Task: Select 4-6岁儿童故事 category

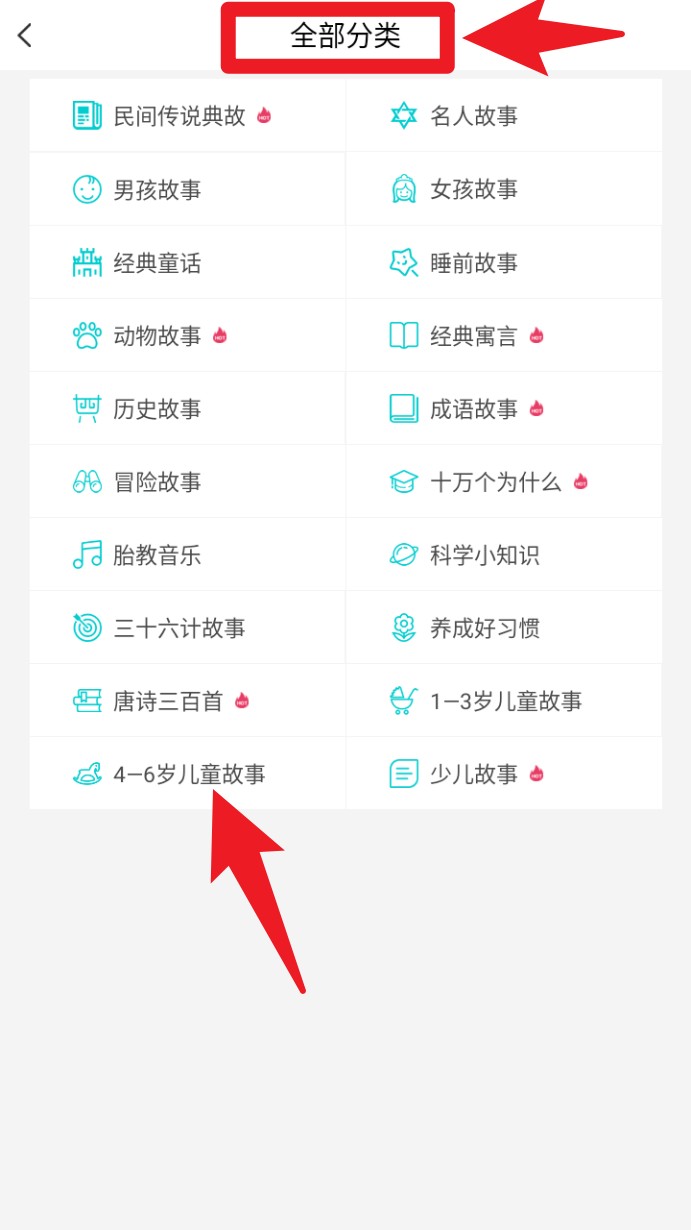Action: (x=189, y=774)
